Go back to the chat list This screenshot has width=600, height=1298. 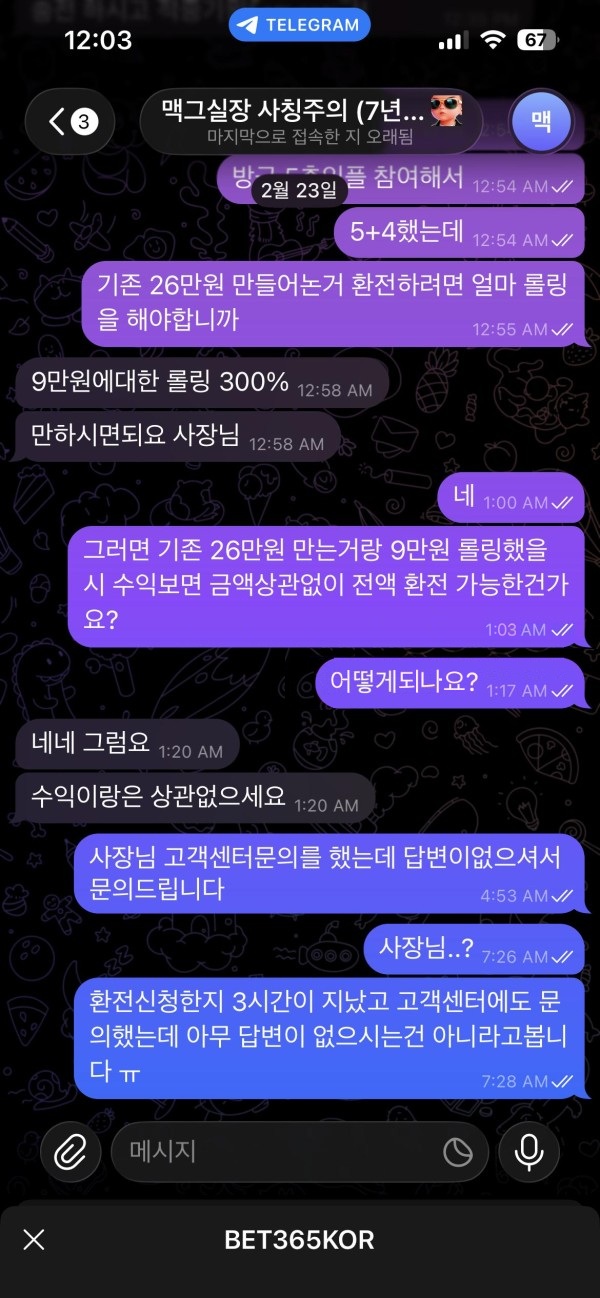click(72, 122)
